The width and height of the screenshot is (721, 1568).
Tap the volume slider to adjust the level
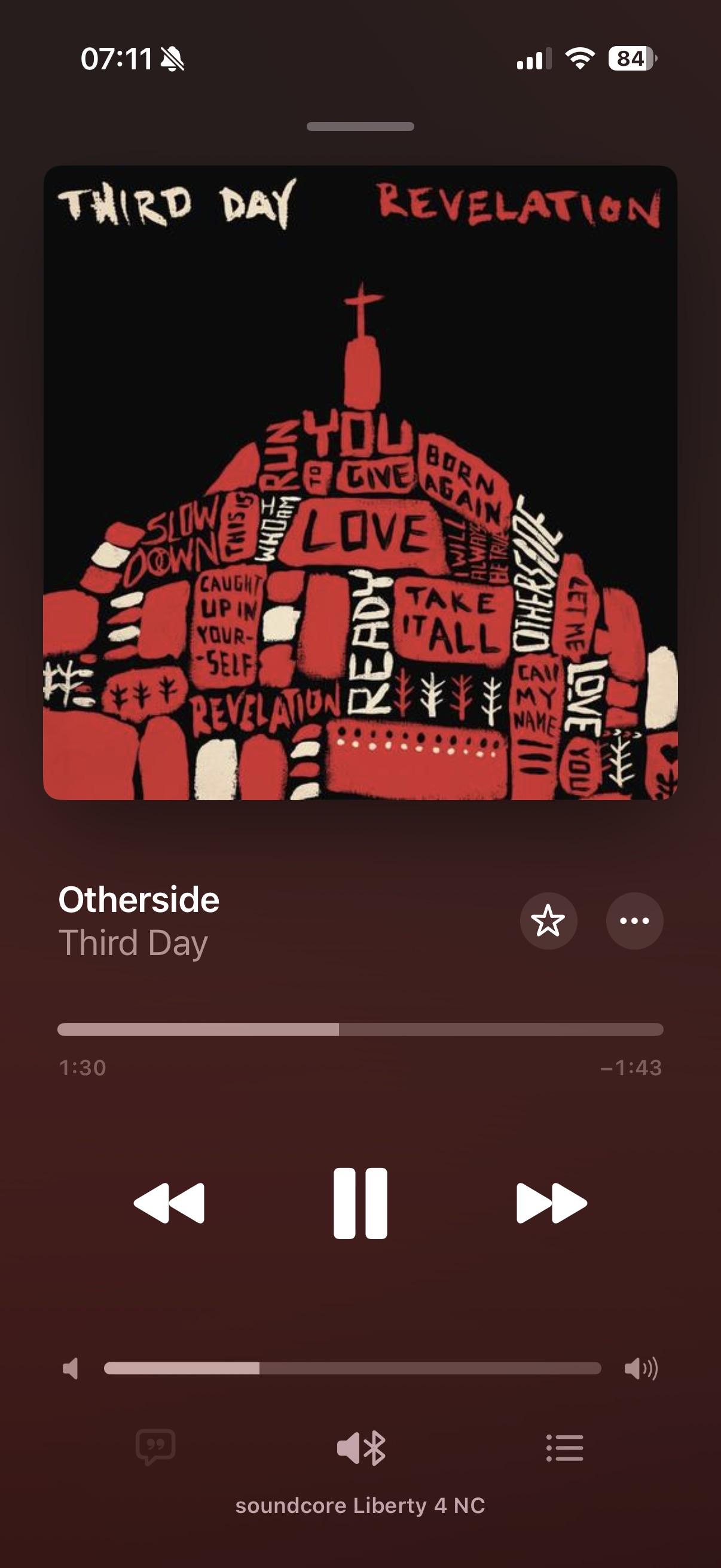[x=352, y=1368]
